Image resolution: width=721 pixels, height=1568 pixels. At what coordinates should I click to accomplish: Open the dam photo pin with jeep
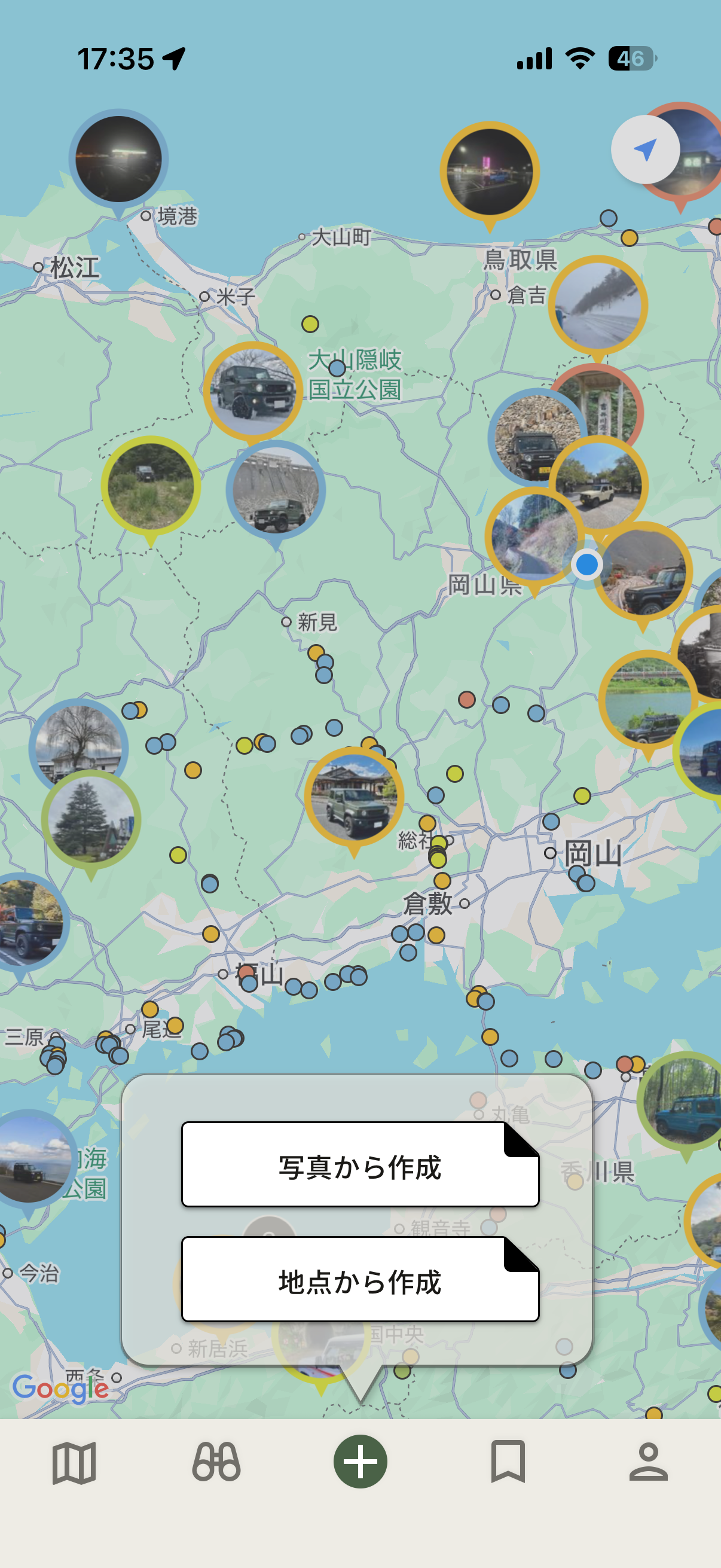click(276, 490)
